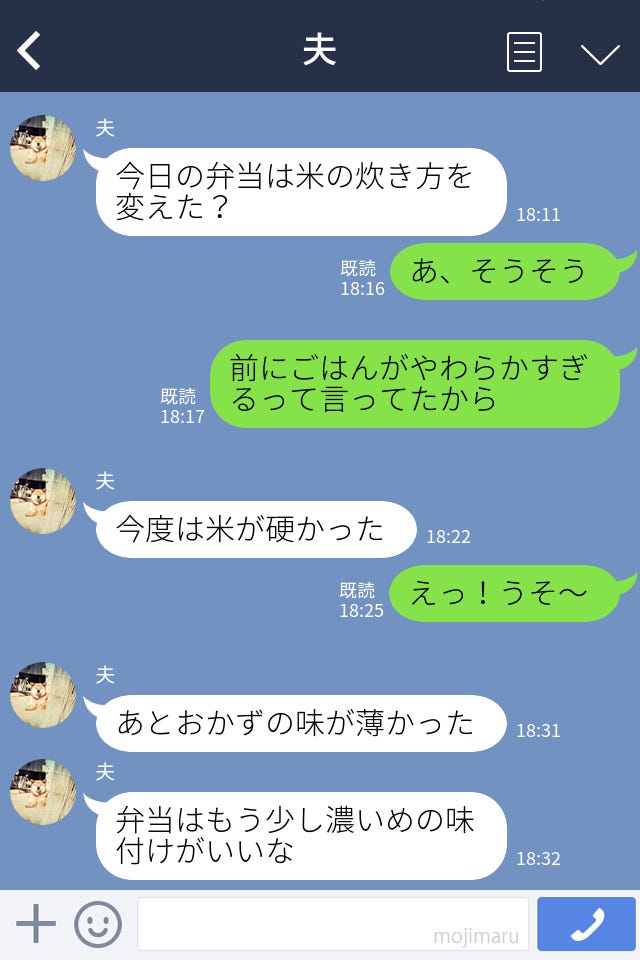This screenshot has height=960, width=640.
Task: Open the plus attachment menu
Action: click(36, 924)
